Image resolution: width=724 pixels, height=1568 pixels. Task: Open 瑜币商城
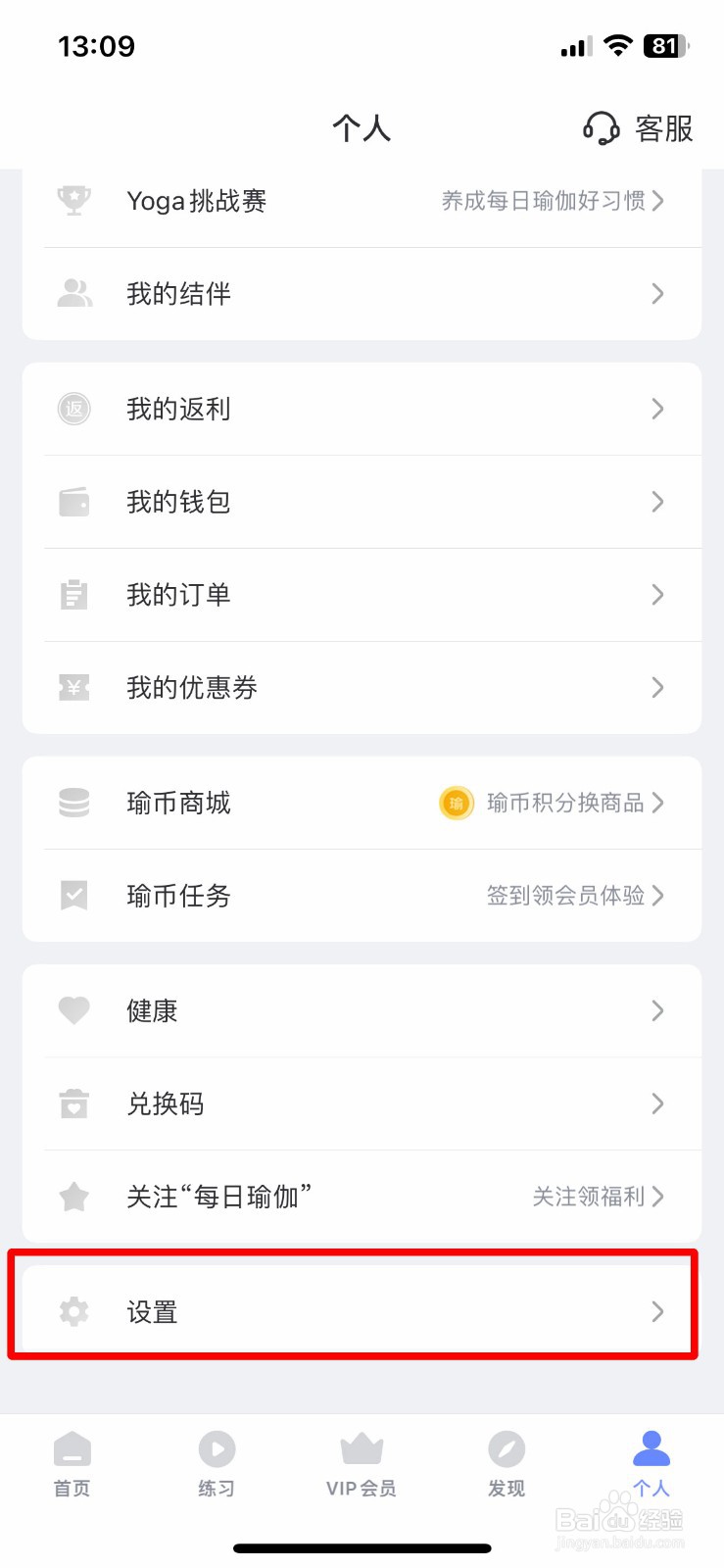(362, 804)
